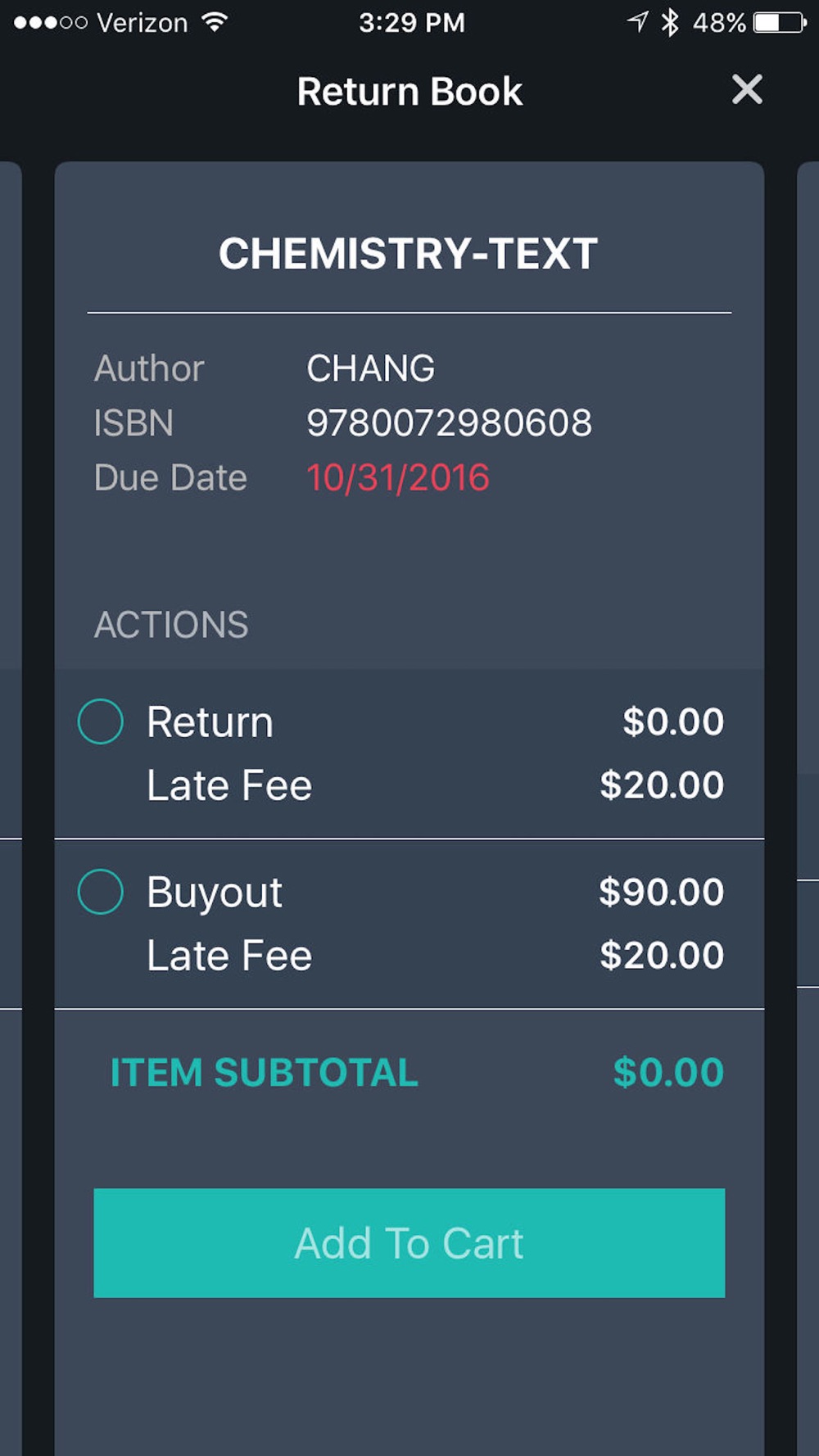Close the Return Book screen
Image resolution: width=819 pixels, height=1456 pixels.
tap(747, 89)
